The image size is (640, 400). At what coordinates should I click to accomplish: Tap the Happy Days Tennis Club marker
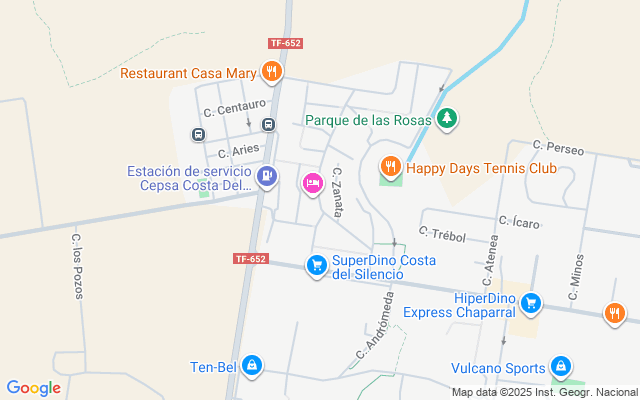(391, 168)
